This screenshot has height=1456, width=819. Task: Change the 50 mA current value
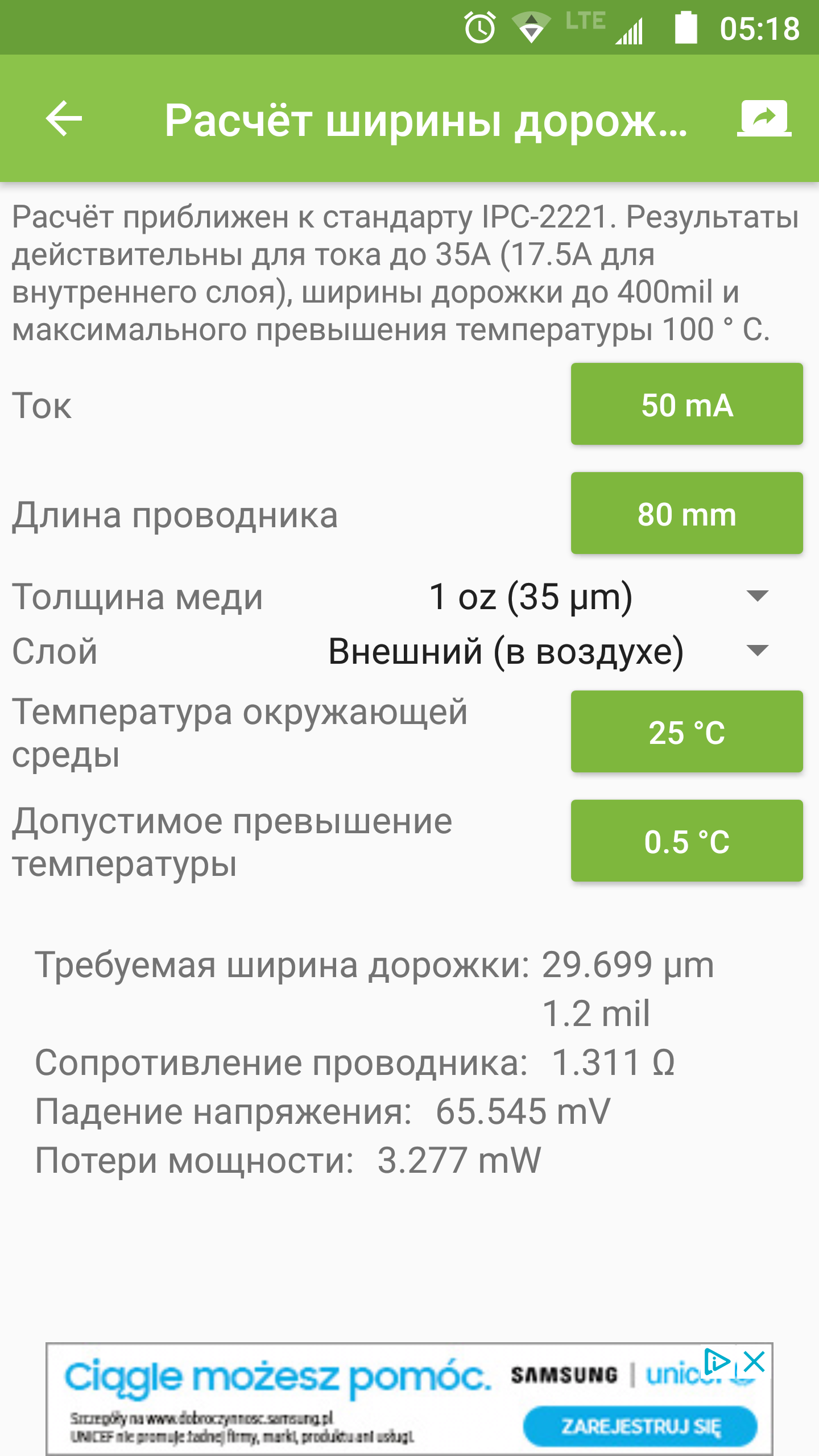[686, 404]
